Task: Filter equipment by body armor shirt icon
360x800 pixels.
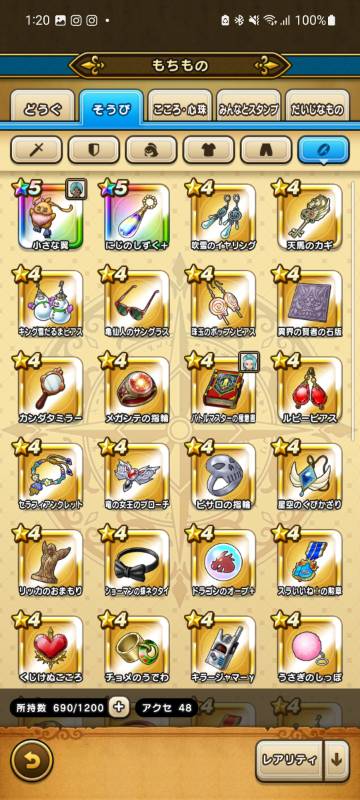Action: tap(209, 150)
